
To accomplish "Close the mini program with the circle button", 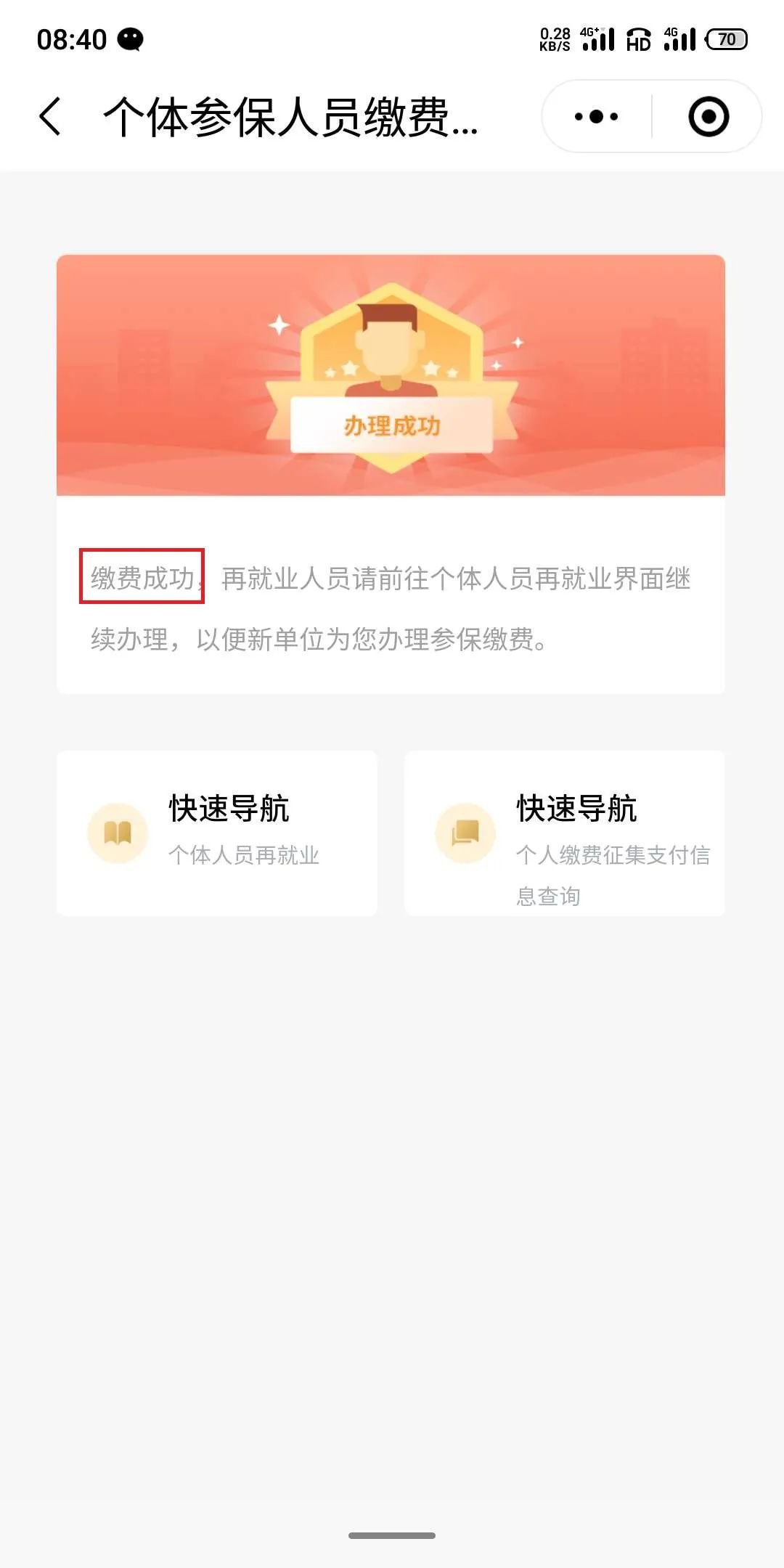I will [x=708, y=117].
